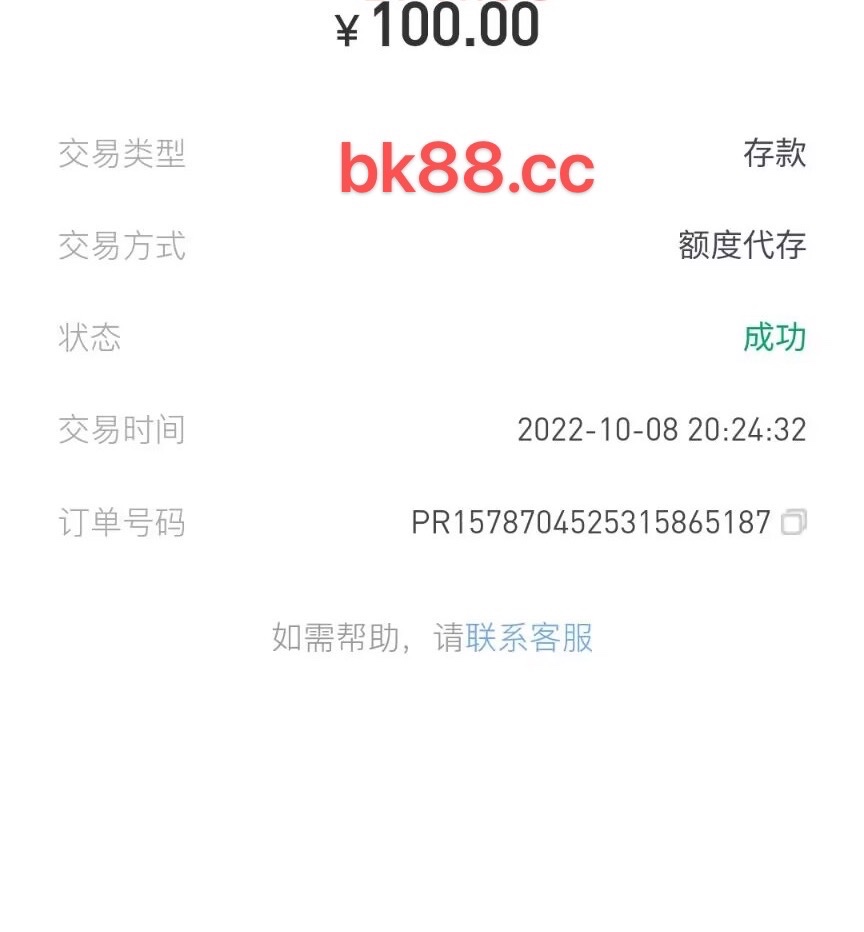
Task: Open the 联系客服 customer service link
Action: (x=529, y=637)
